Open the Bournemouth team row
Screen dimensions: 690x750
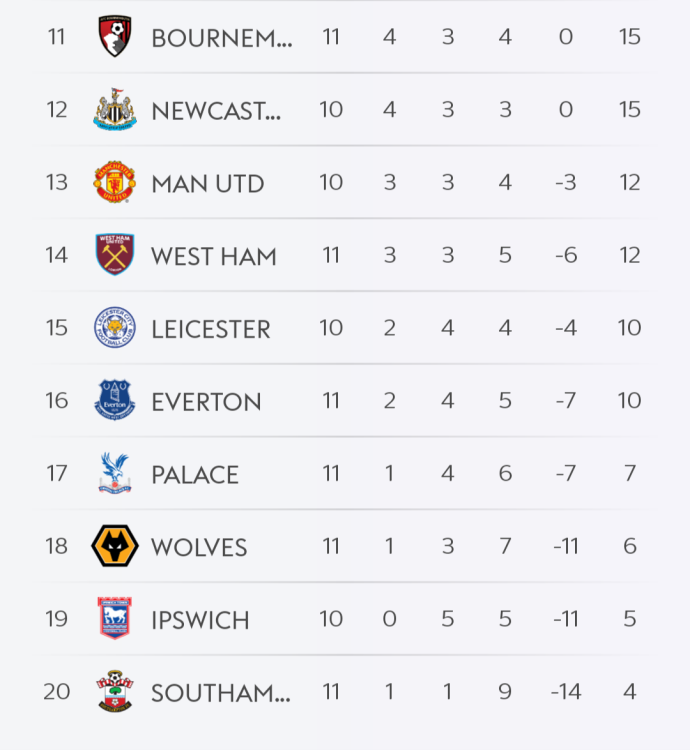point(221,38)
